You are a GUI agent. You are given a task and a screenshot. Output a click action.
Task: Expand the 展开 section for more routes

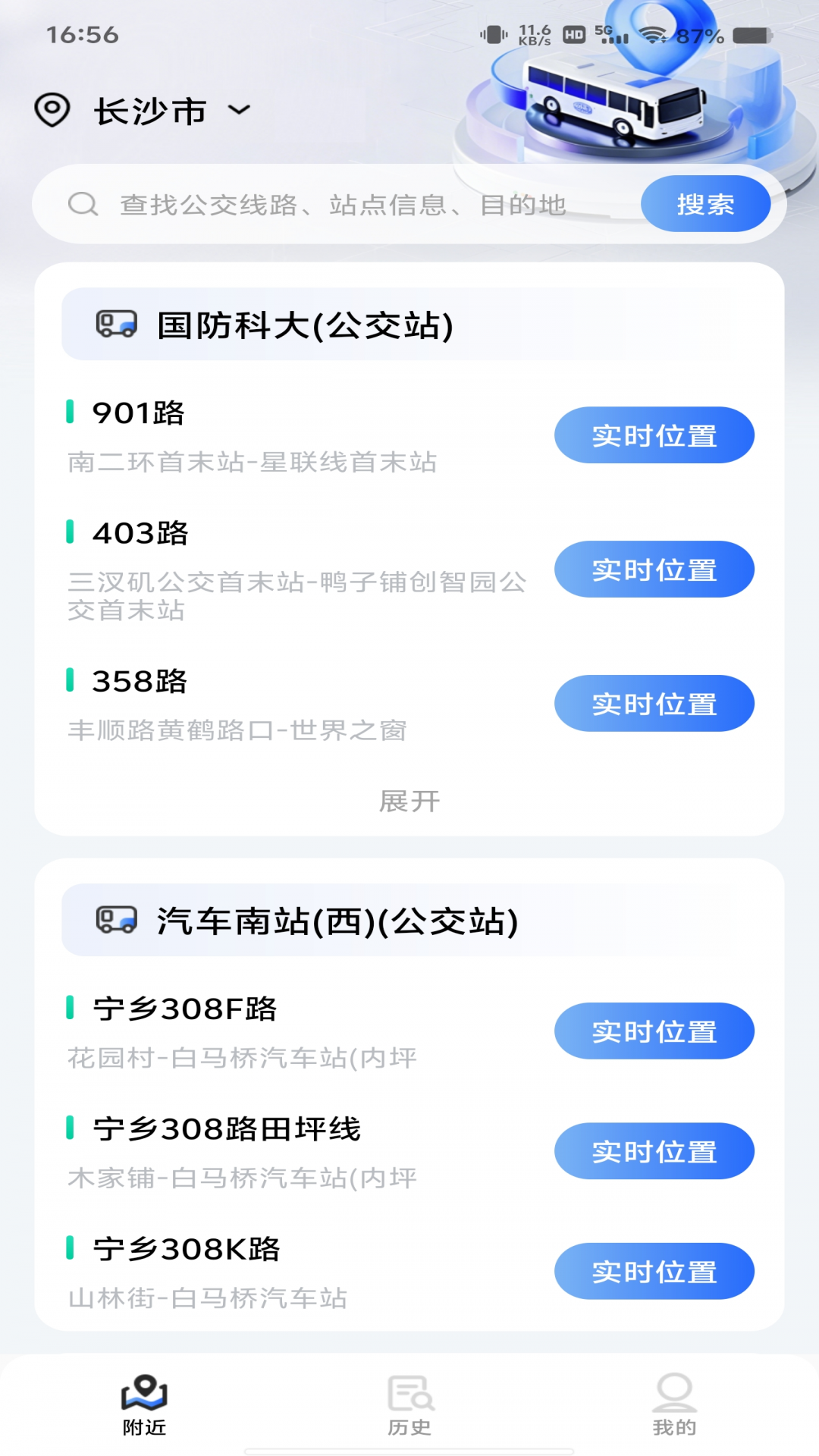tap(409, 802)
